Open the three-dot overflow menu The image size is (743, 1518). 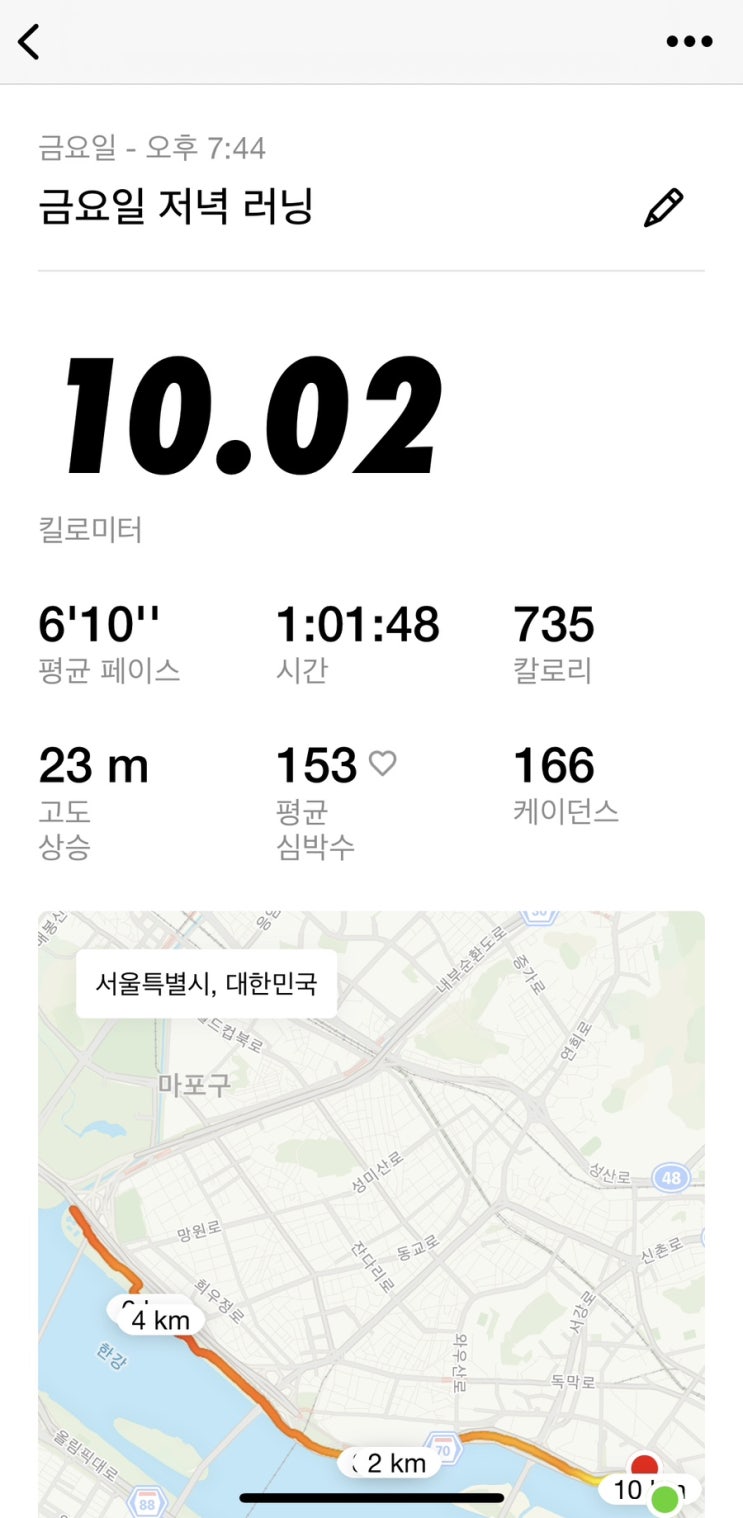coord(690,42)
